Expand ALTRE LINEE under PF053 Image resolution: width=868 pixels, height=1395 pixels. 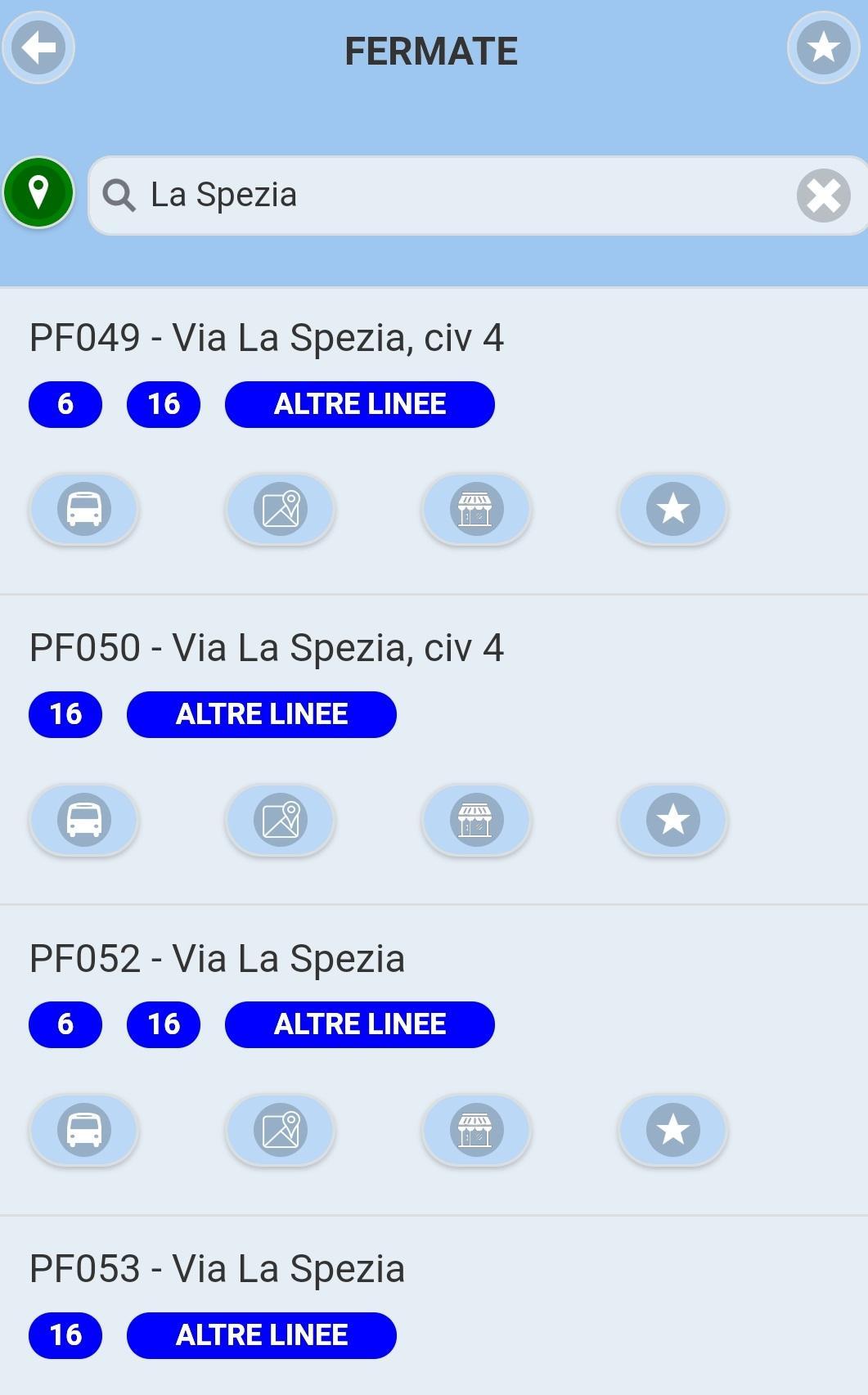point(261,1334)
